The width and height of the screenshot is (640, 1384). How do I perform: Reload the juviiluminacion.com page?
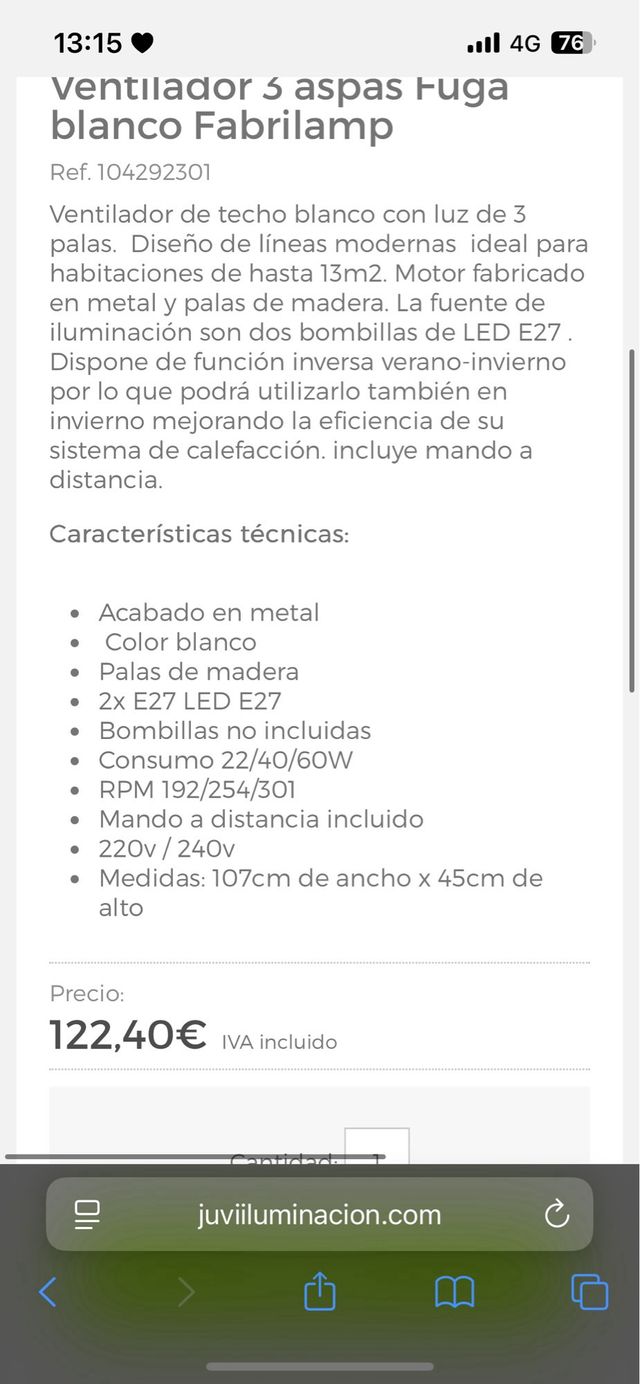pyautogui.click(x=556, y=1215)
